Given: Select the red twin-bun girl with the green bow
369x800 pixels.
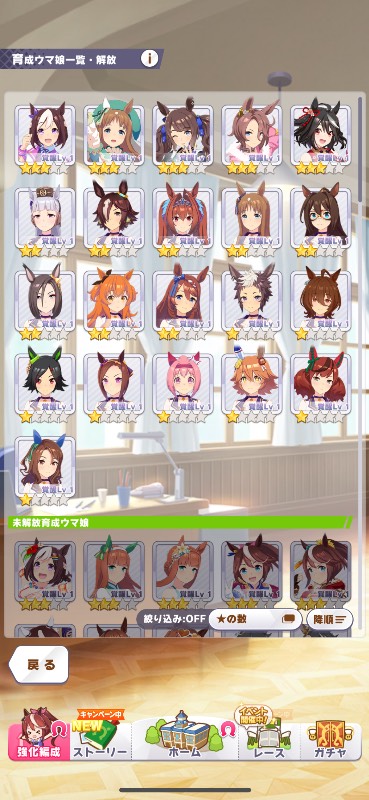Looking at the screenshot, I should (x=321, y=388).
